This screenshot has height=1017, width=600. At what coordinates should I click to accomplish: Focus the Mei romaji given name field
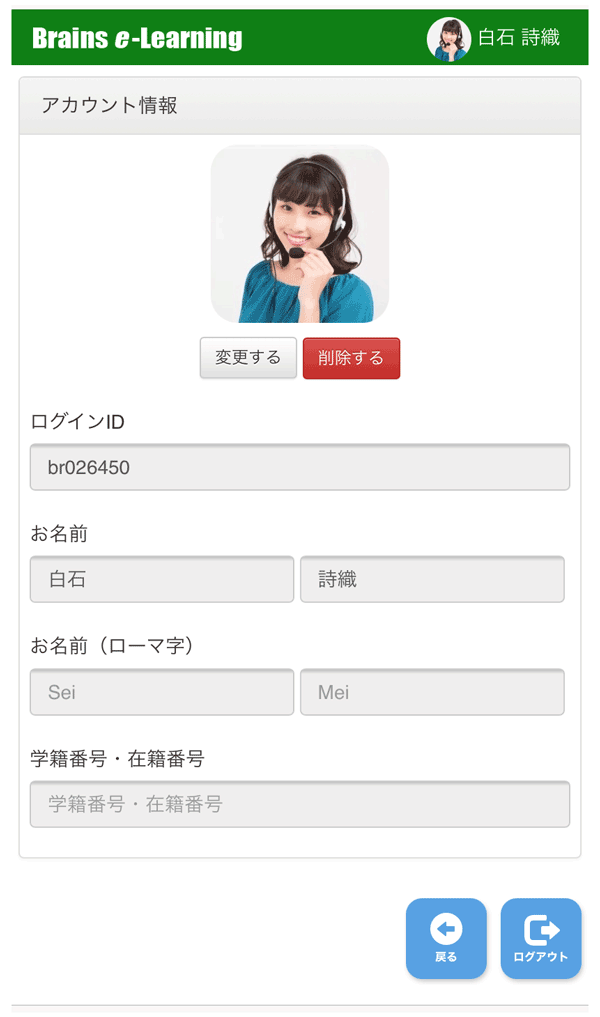pos(432,692)
